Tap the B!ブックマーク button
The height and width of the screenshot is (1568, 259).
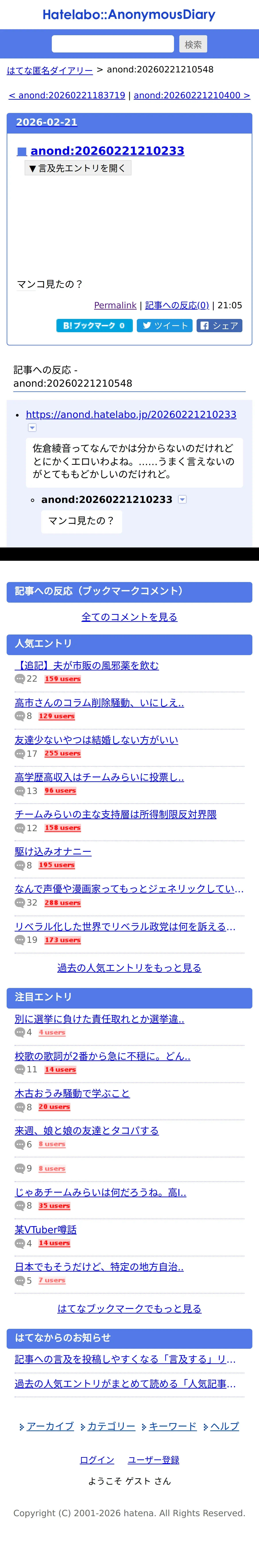pyautogui.click(x=94, y=326)
